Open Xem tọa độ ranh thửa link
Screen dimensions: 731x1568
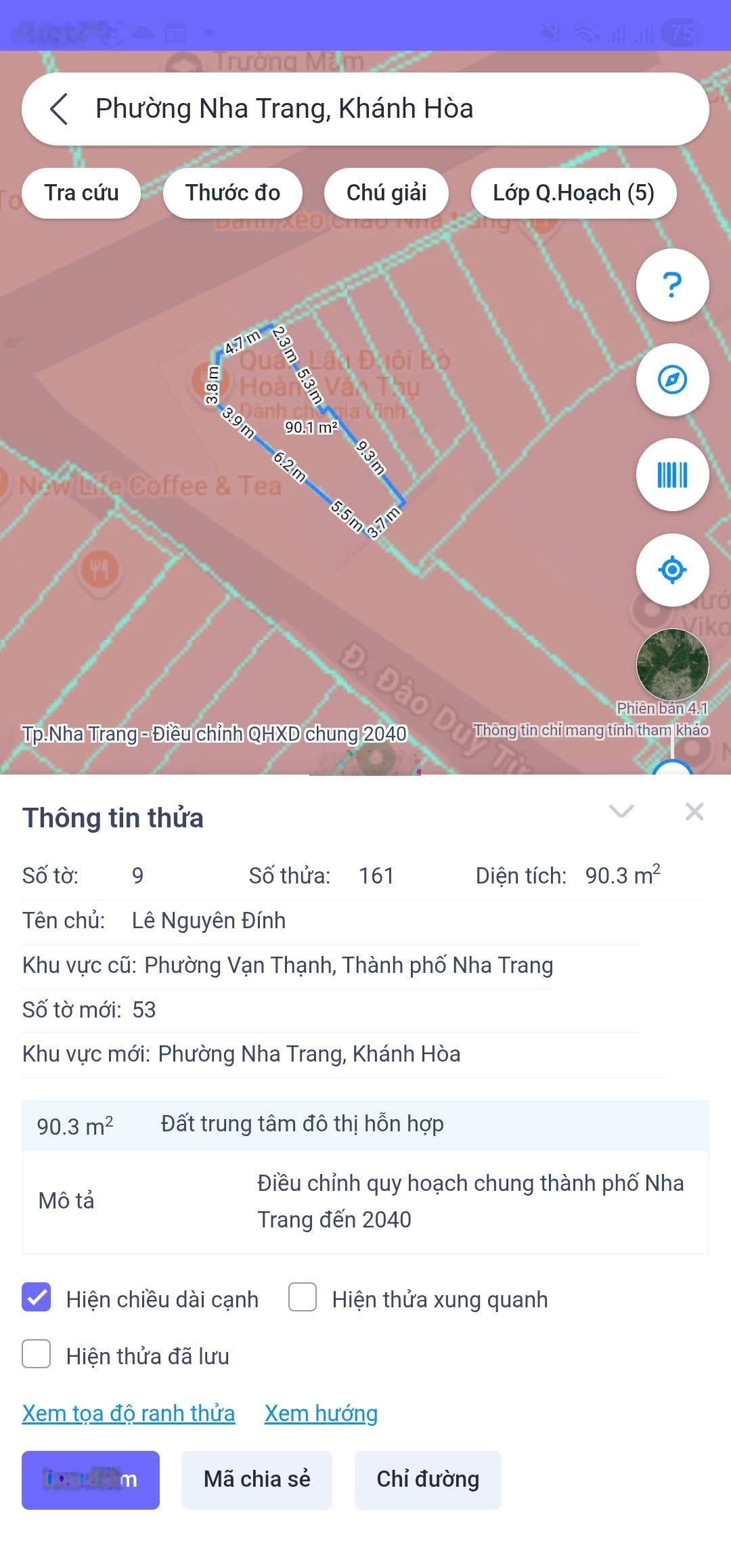pos(129,1414)
